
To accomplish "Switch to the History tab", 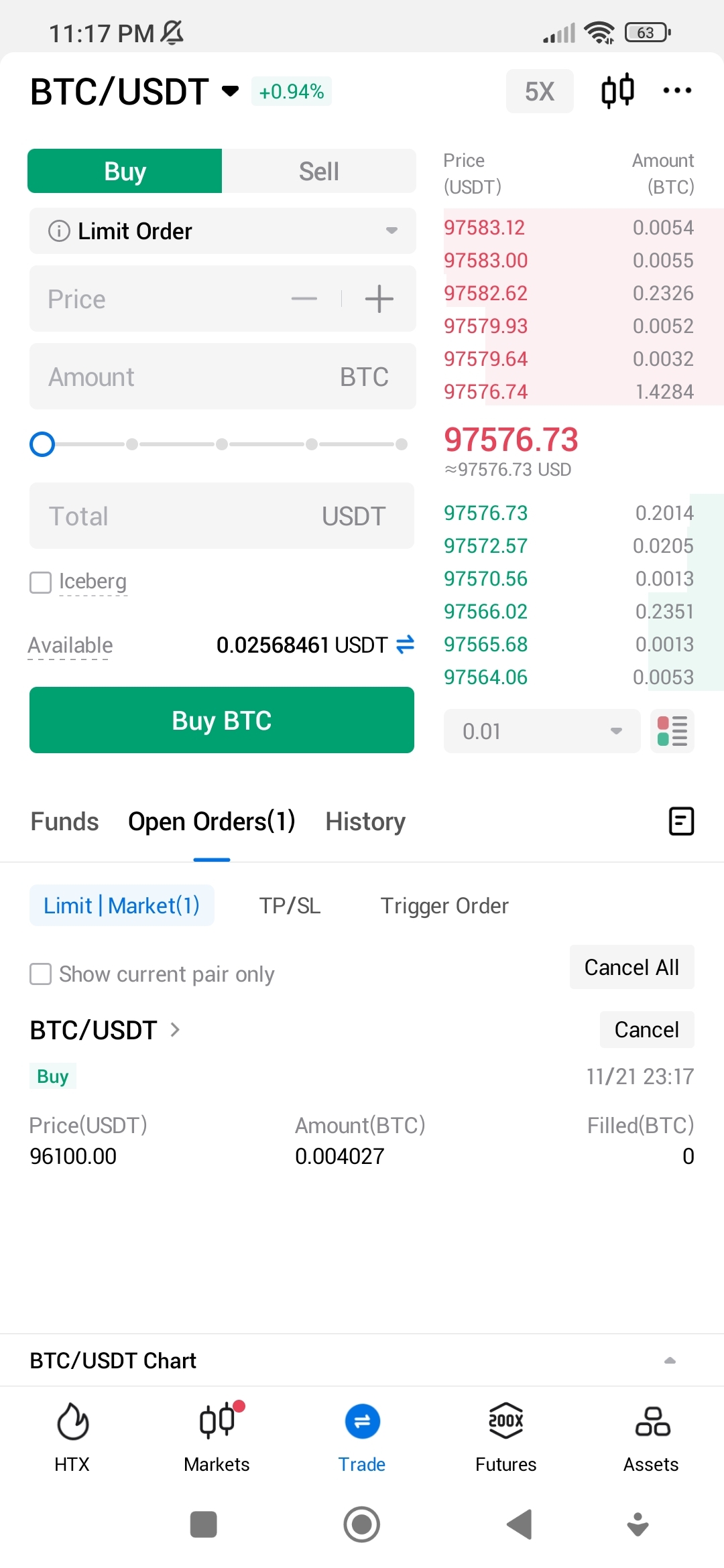I will (364, 821).
